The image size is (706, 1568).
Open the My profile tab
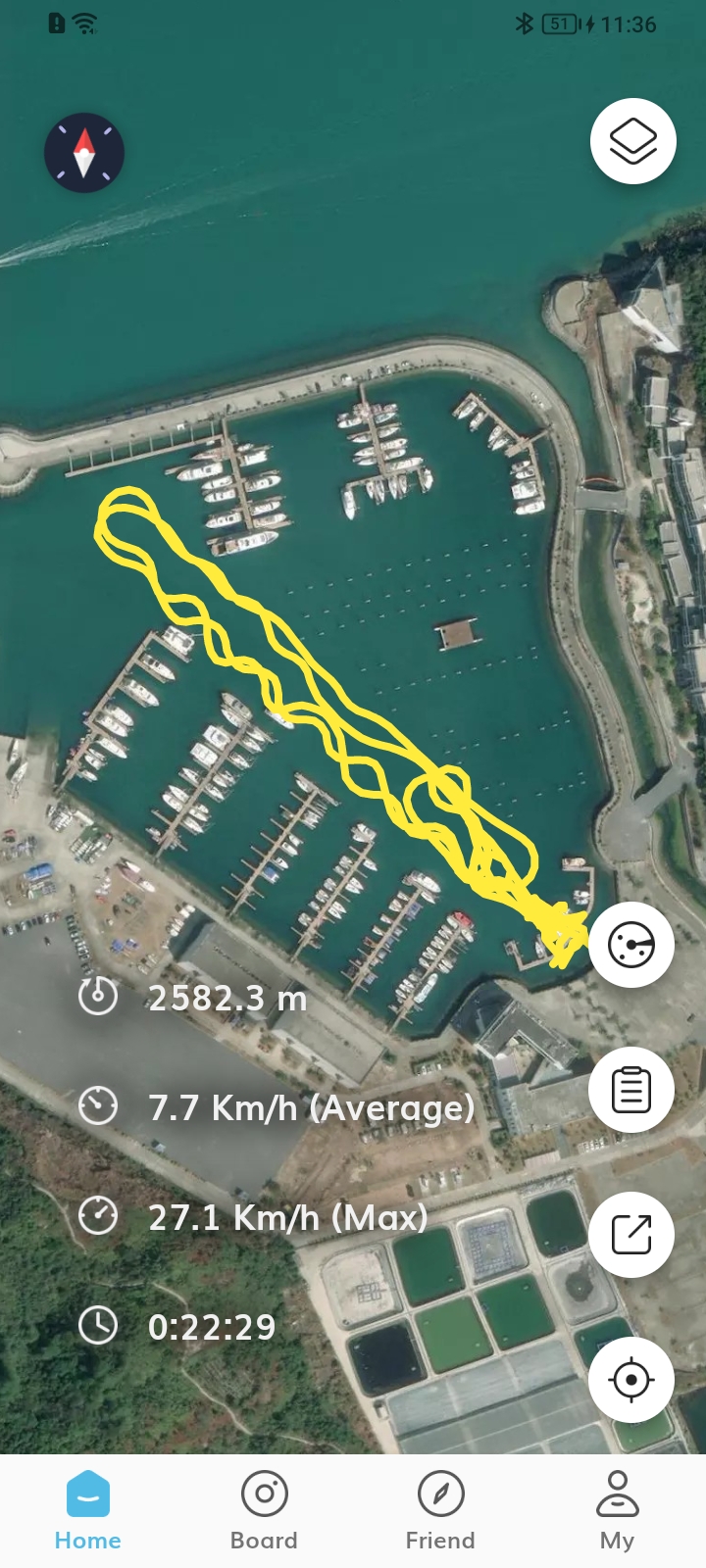(x=617, y=1511)
